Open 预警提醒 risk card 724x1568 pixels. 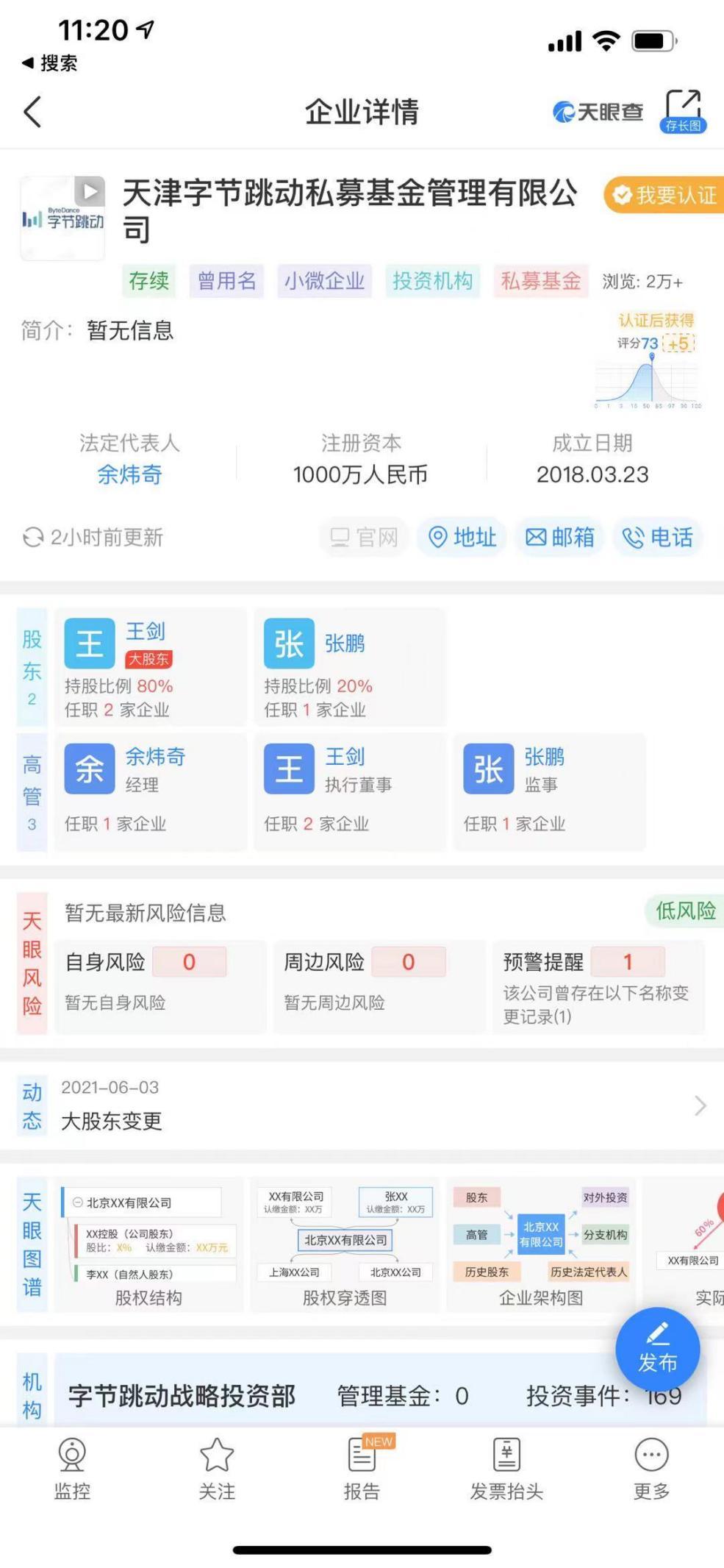(x=598, y=987)
